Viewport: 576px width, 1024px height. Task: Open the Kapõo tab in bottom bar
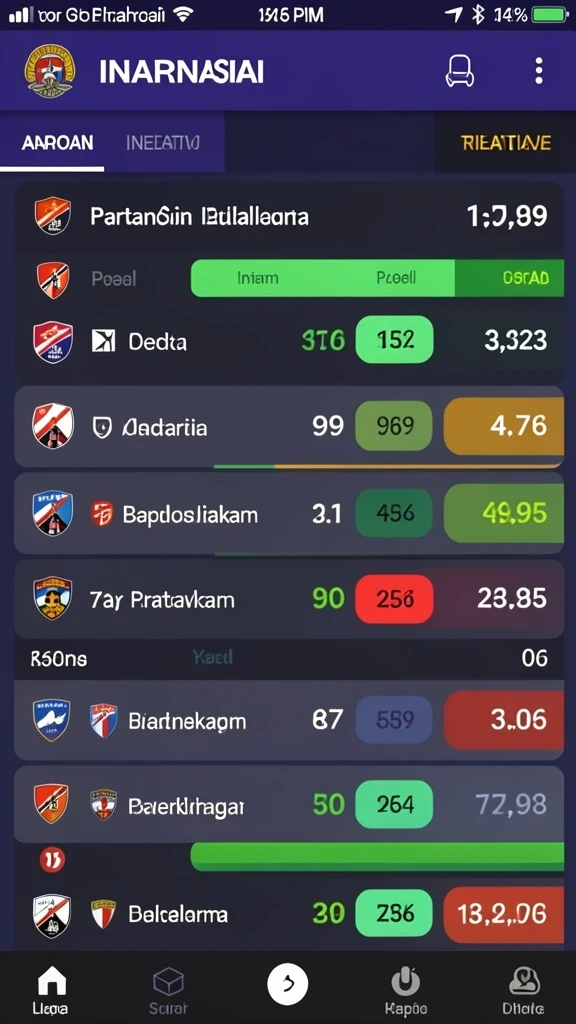click(x=405, y=988)
